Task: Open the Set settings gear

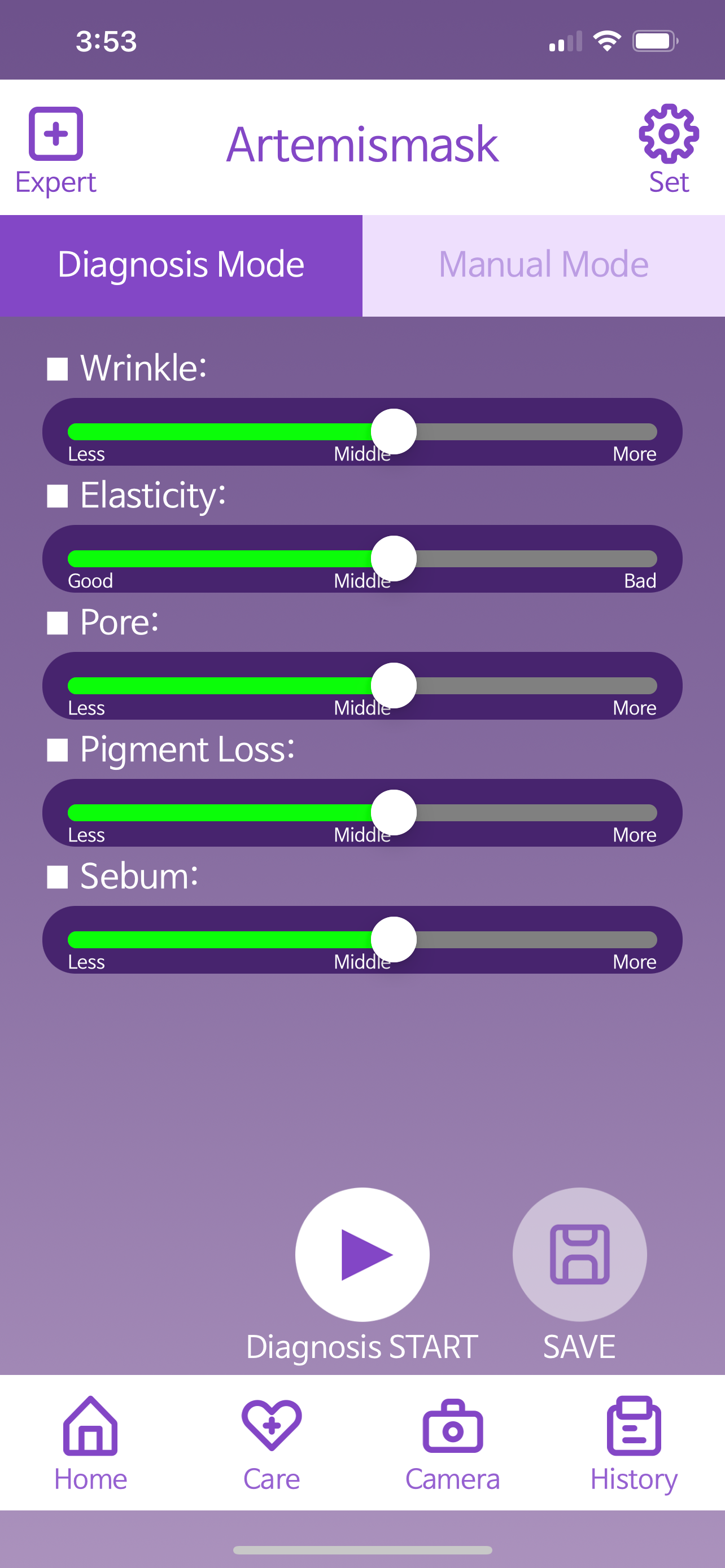Action: click(x=669, y=149)
